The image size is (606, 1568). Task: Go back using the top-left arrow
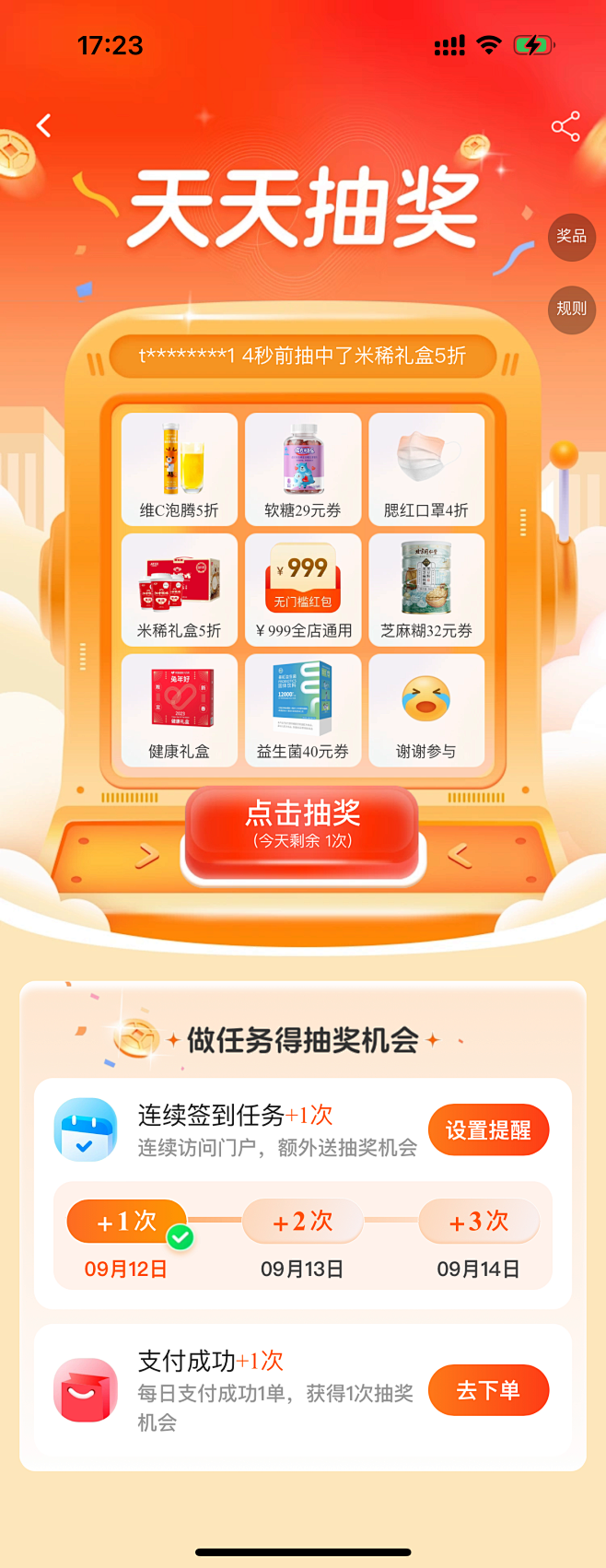coord(43,125)
